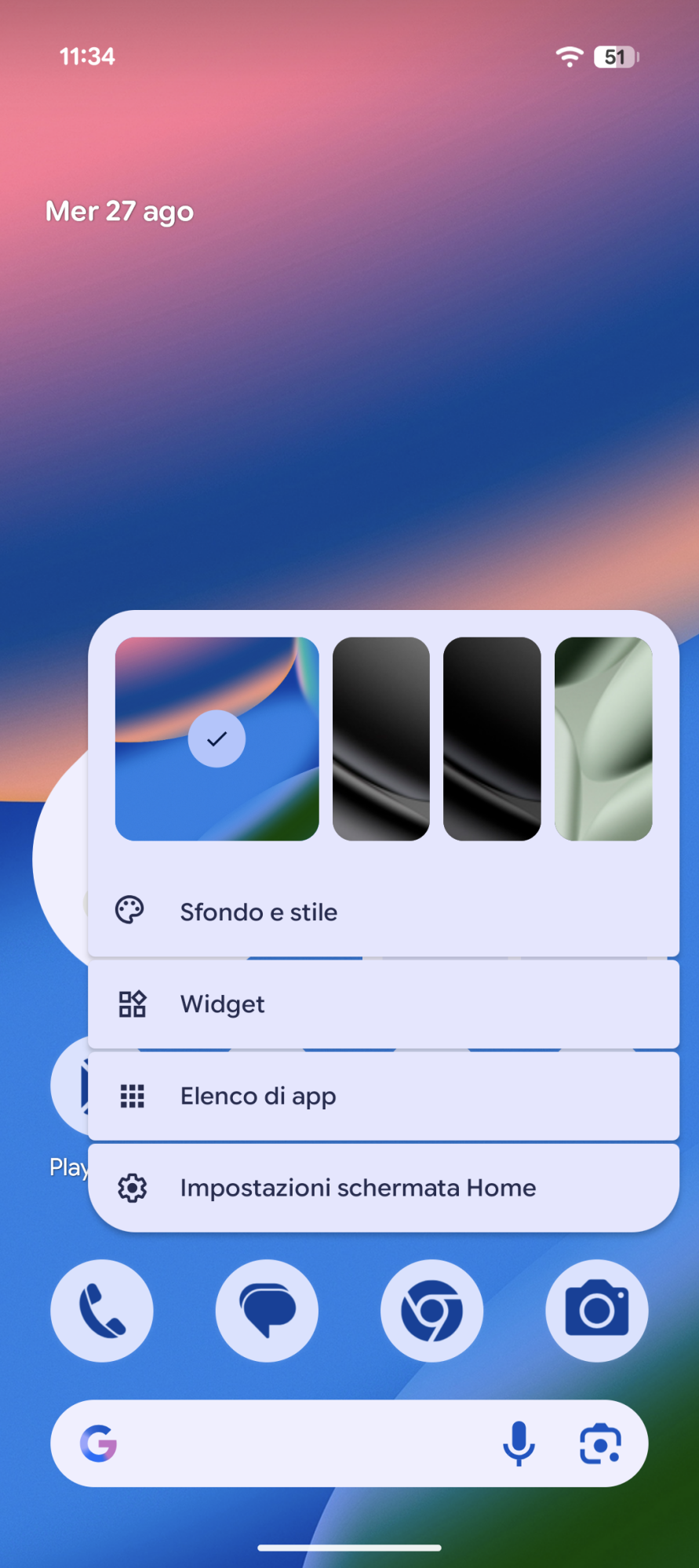Image resolution: width=699 pixels, height=1568 pixels.
Task: Select the blue wallpaper with checkmark
Action: tap(217, 739)
